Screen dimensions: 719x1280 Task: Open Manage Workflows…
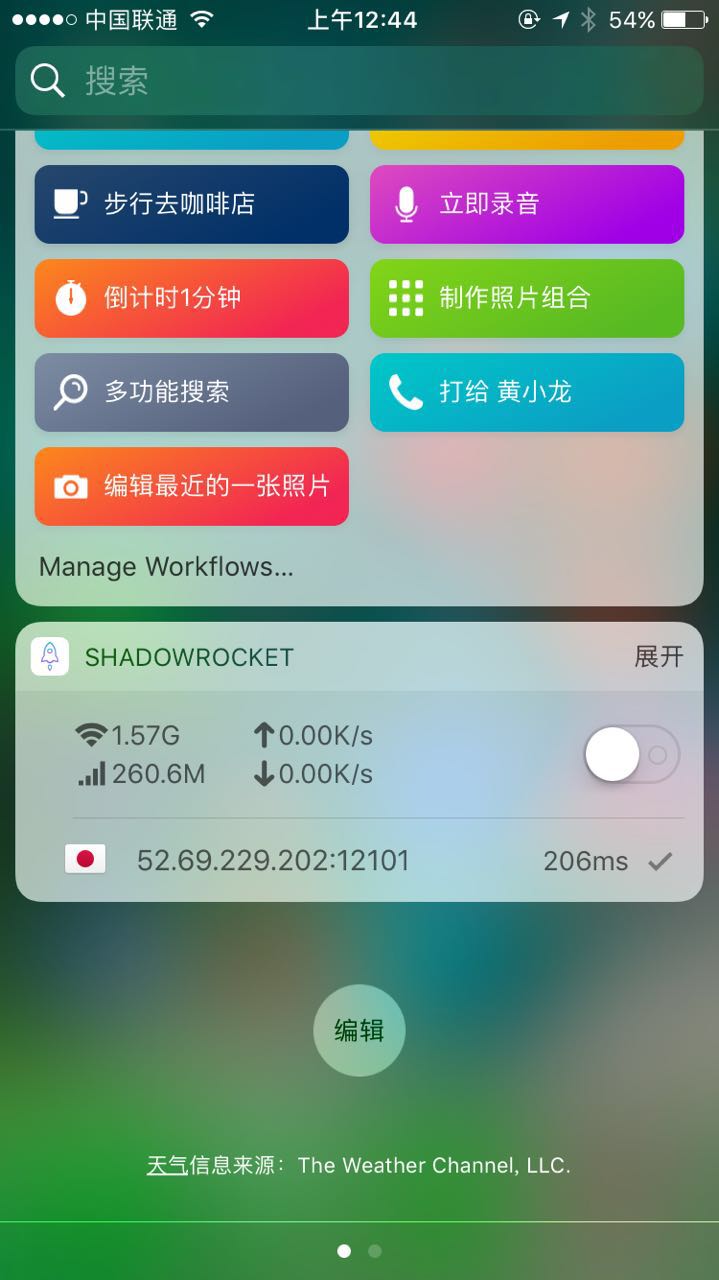[166, 567]
